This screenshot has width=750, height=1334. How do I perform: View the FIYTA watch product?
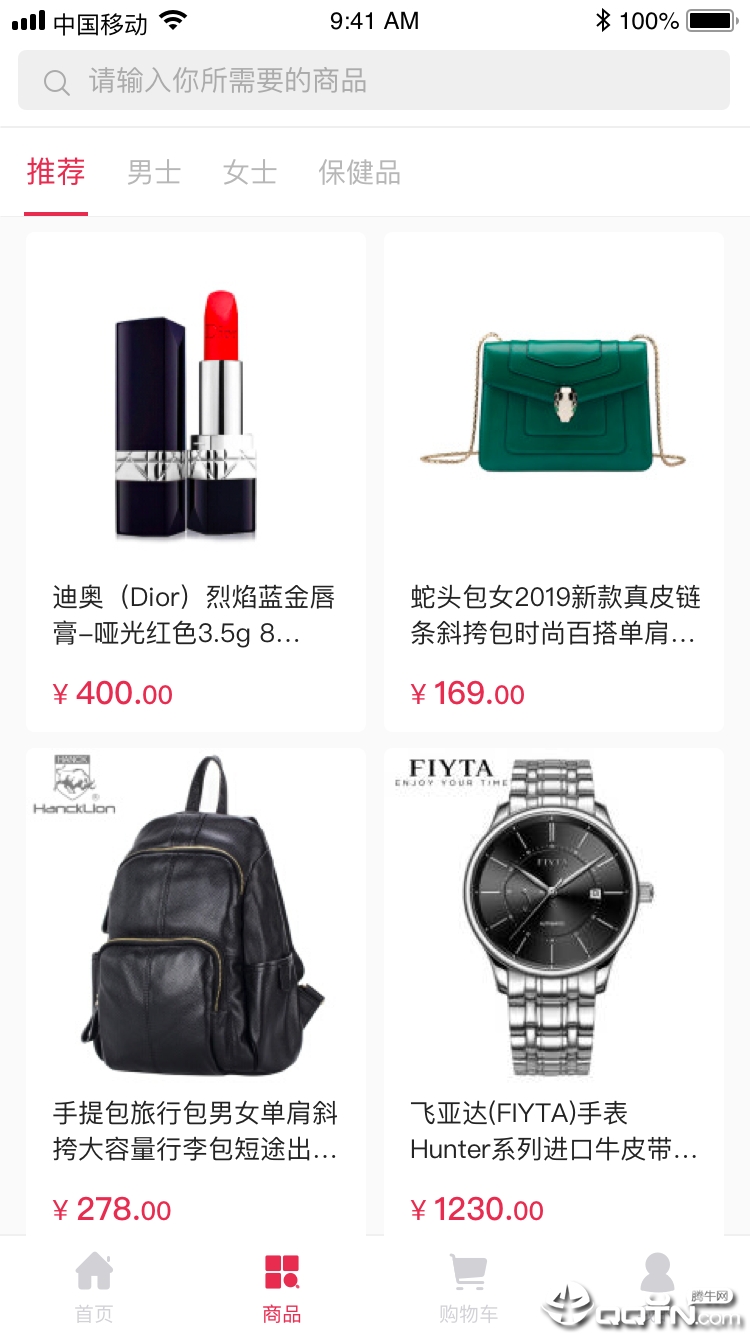(554, 990)
